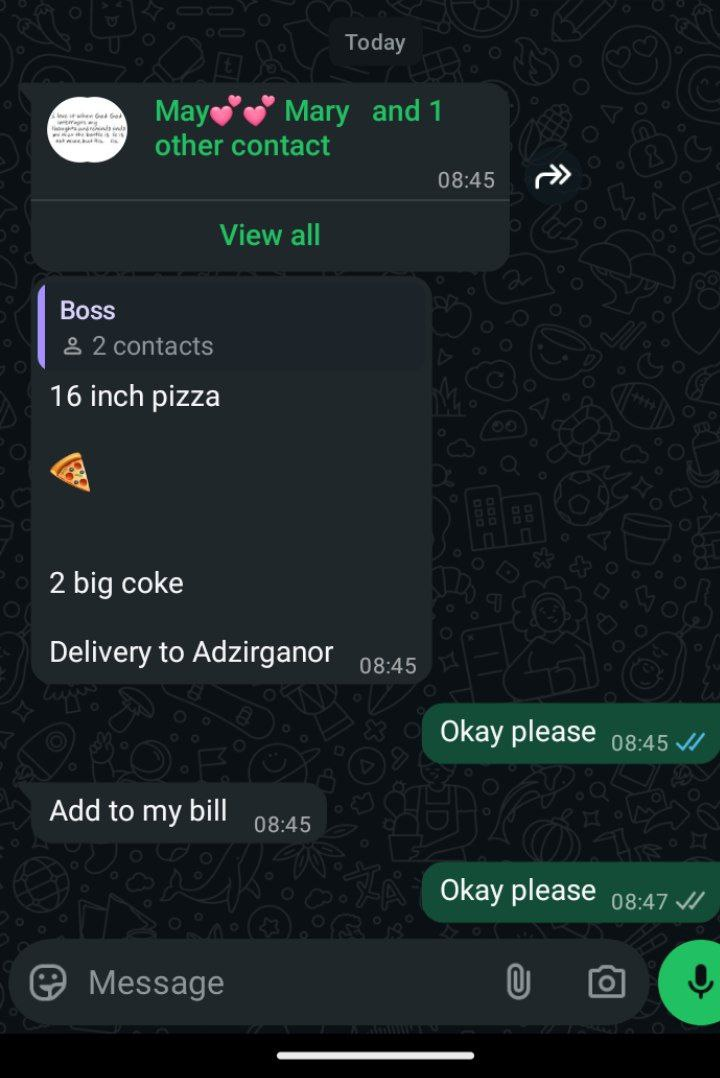Open the emoji sticker picker

pyautogui.click(x=48, y=982)
